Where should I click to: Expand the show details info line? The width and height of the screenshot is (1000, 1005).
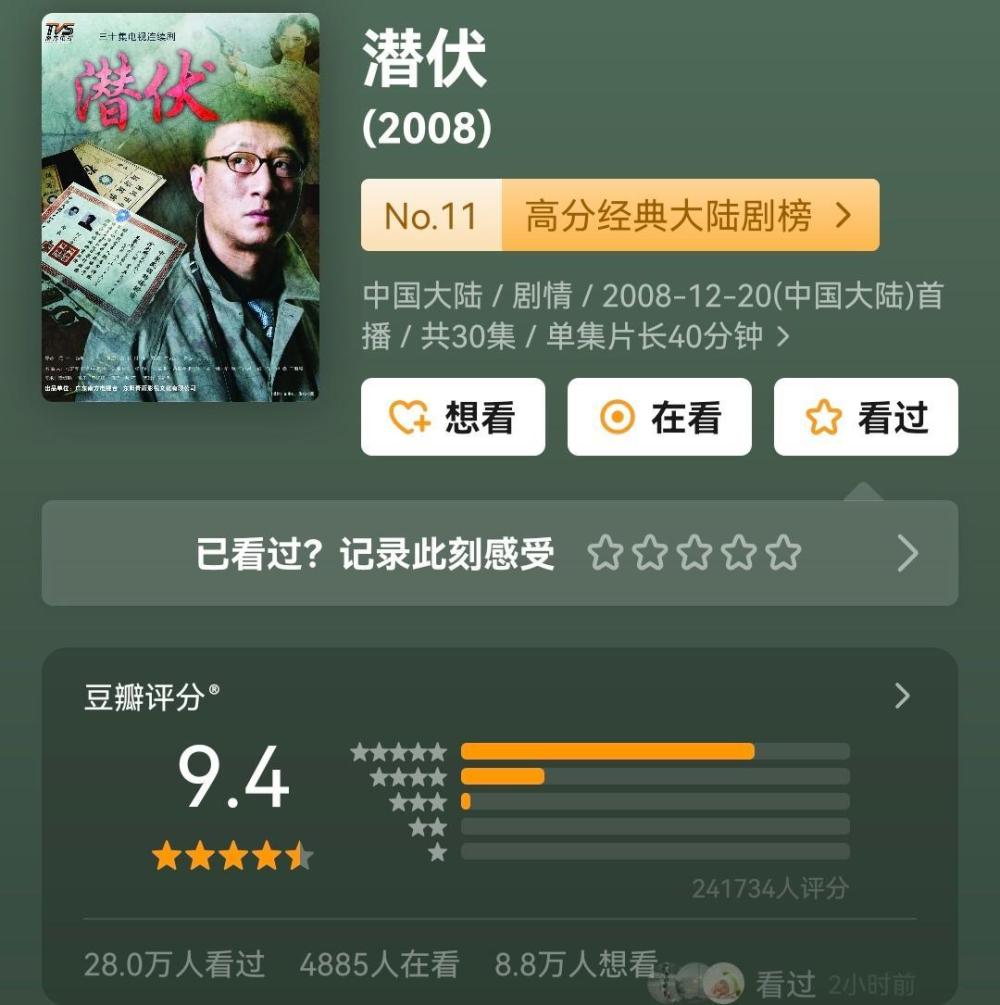654,316
